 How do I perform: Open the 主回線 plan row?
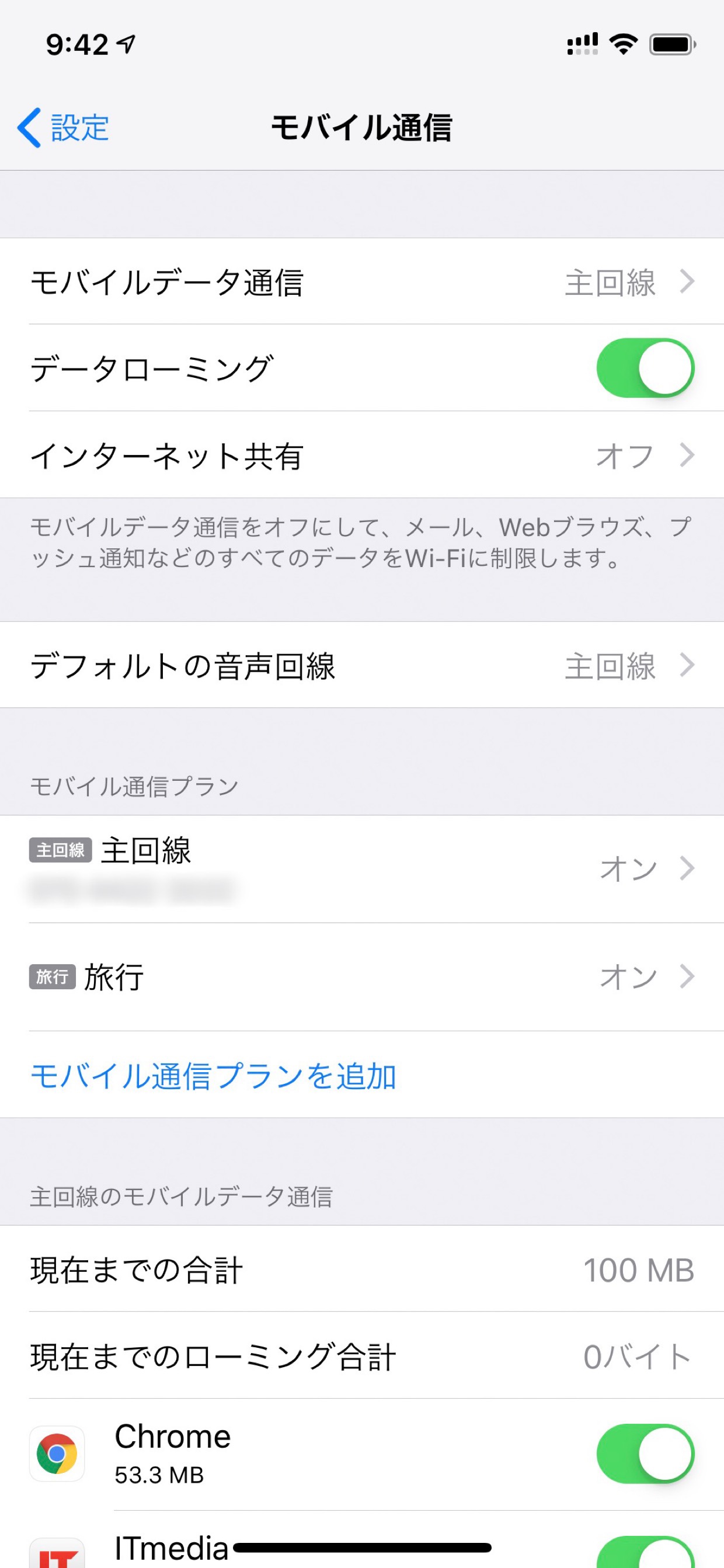pyautogui.click(x=362, y=868)
